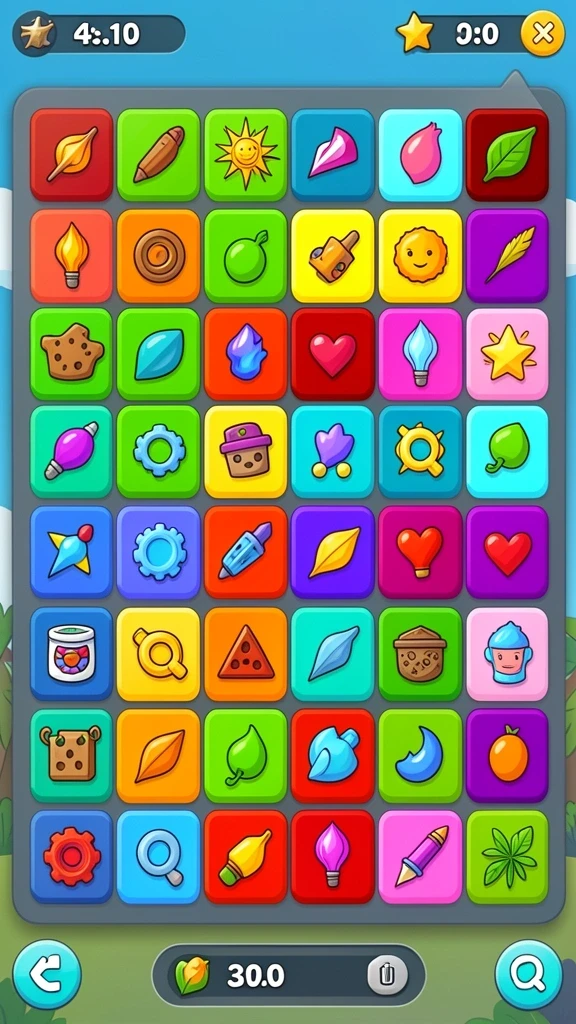This screenshot has height=1024, width=576.
Task: Choose the blue gear tile on purple
Action: coord(158,552)
